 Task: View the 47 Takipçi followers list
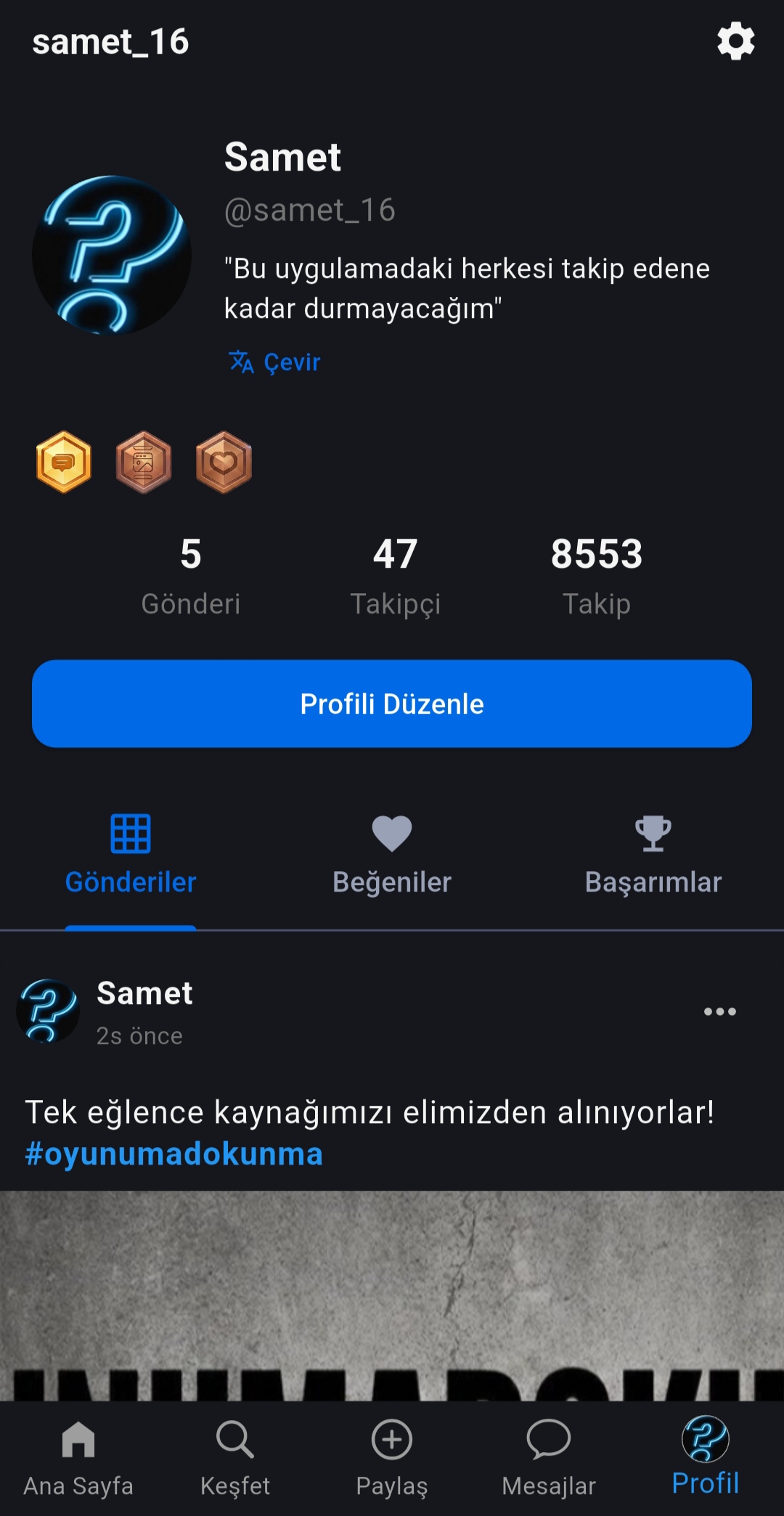pos(396,576)
